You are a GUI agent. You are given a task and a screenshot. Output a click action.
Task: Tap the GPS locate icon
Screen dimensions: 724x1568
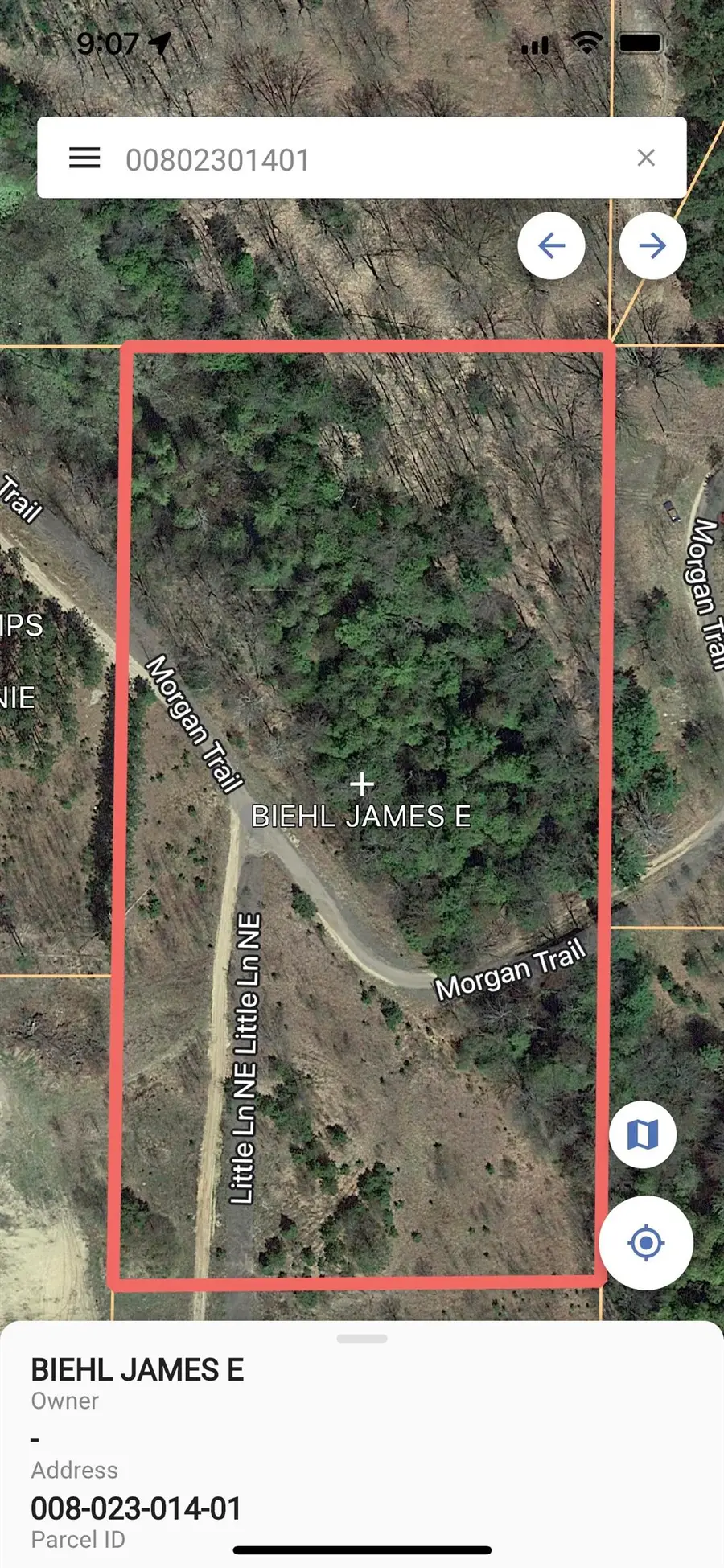[646, 1242]
